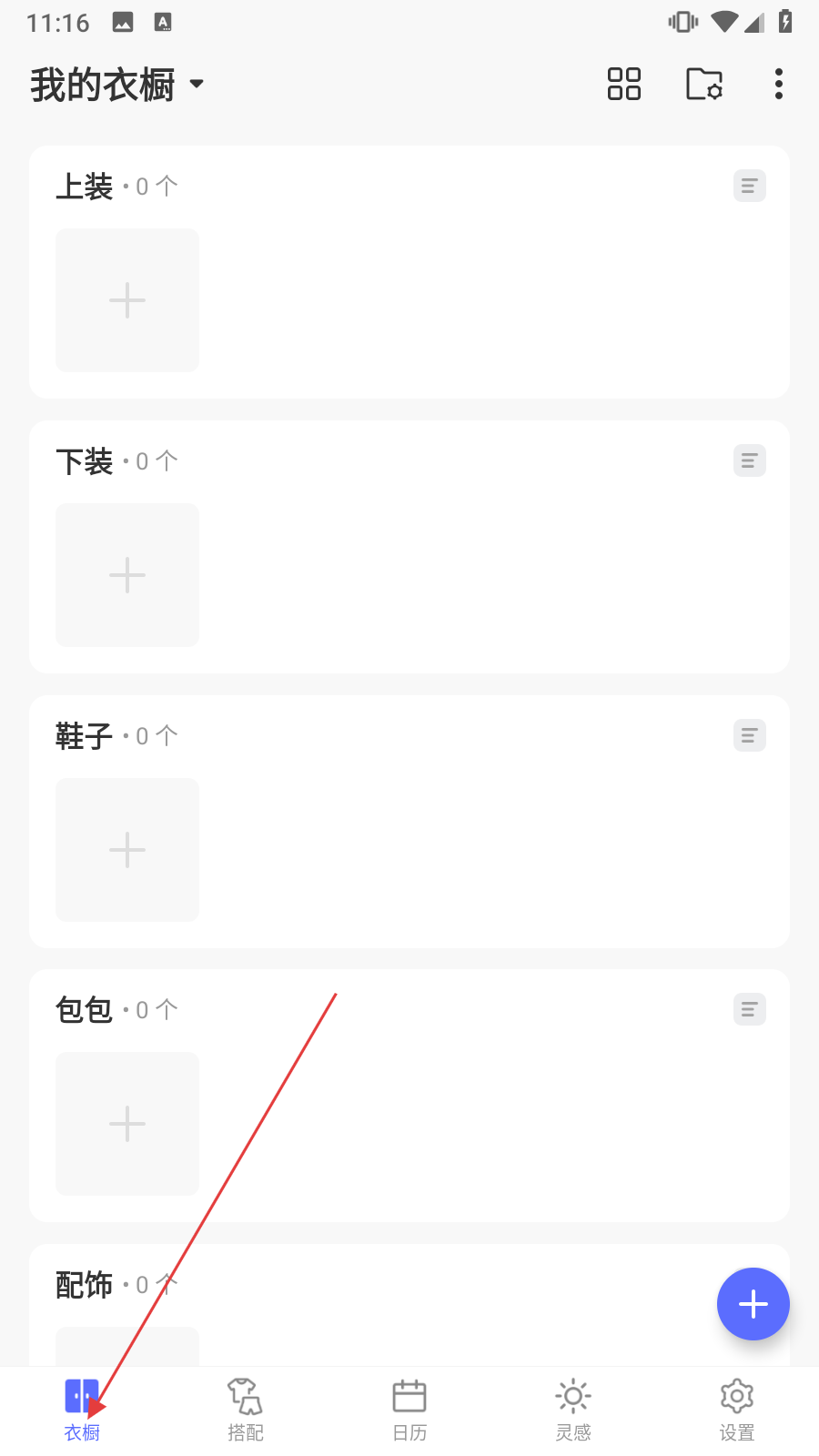
Task: Open the 灵感 tab
Action: click(x=573, y=1410)
